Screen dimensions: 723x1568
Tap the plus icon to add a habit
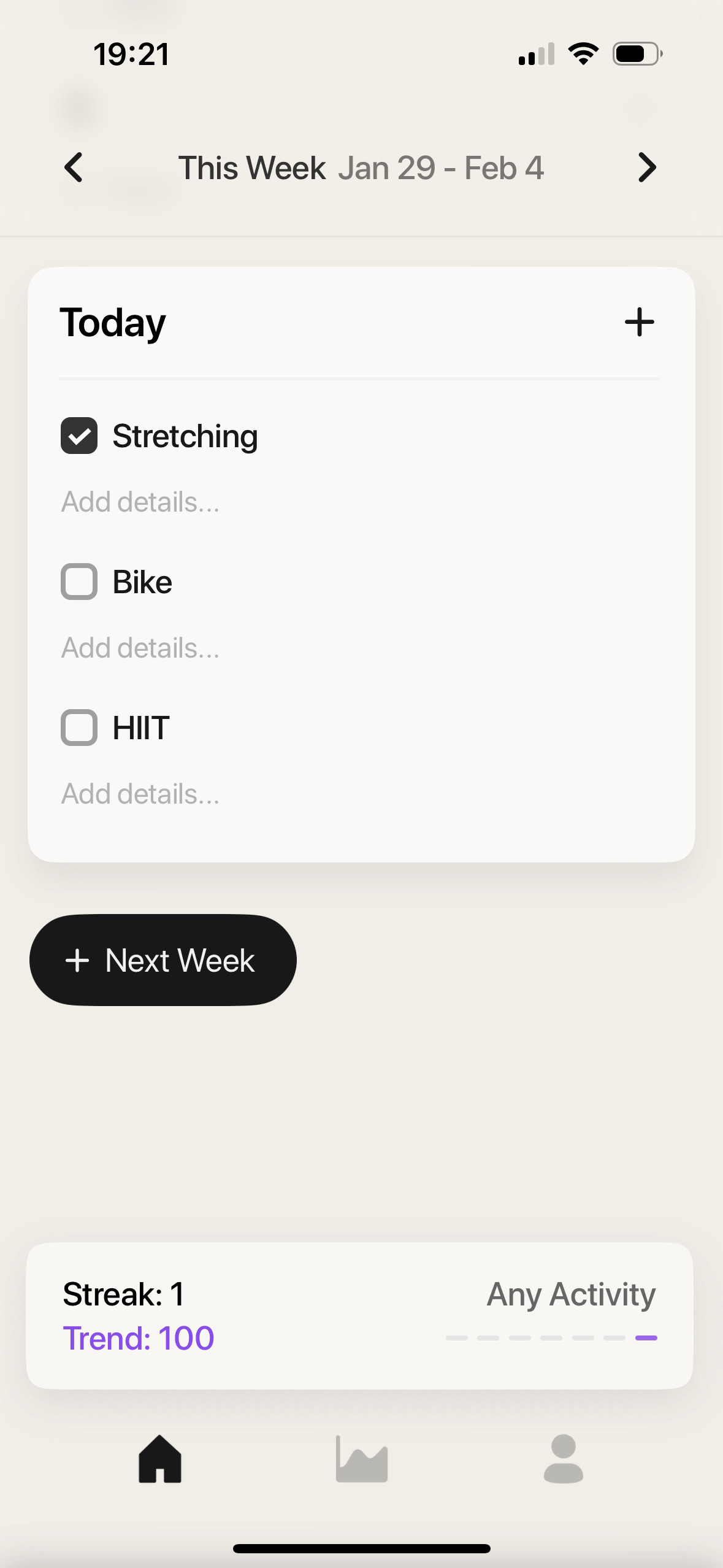[x=638, y=321]
